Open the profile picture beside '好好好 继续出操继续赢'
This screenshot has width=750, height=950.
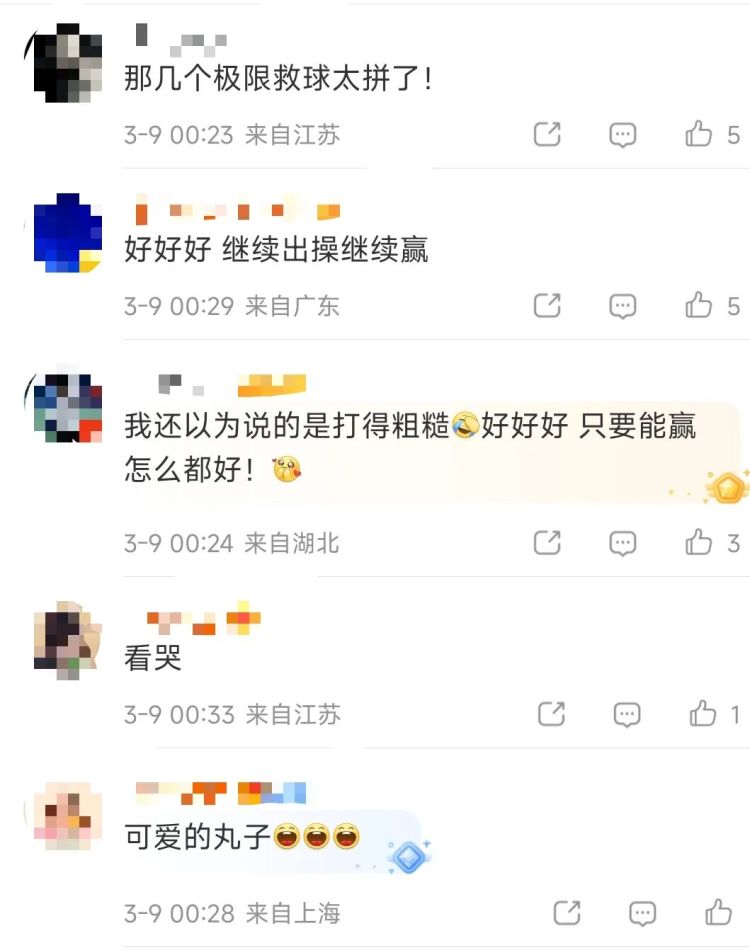(x=67, y=234)
